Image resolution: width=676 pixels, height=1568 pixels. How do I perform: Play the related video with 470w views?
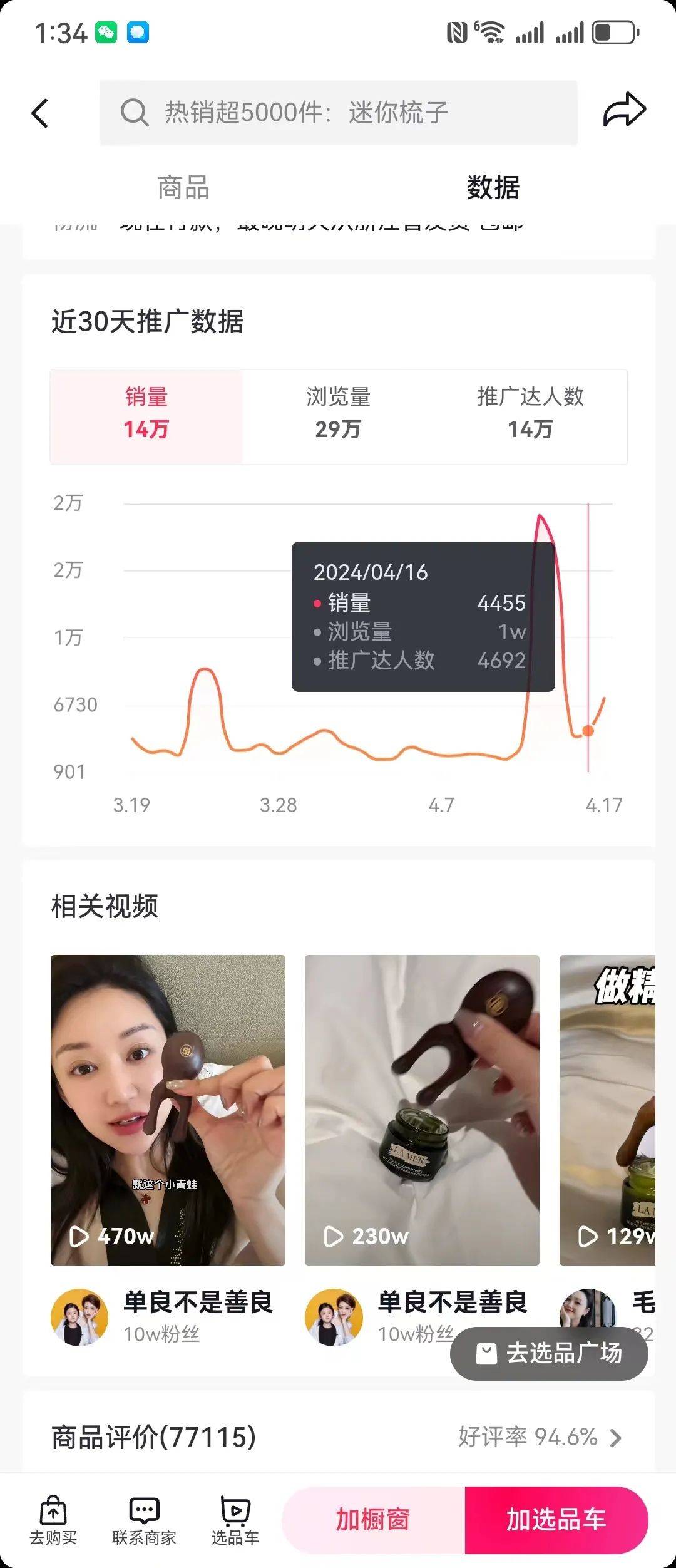click(168, 1109)
